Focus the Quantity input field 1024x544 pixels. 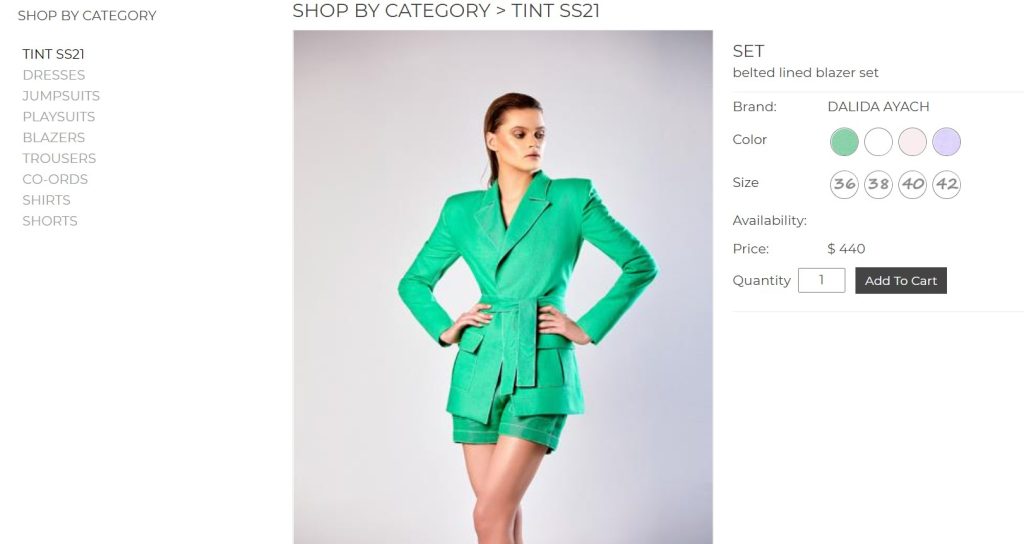pyautogui.click(x=821, y=281)
